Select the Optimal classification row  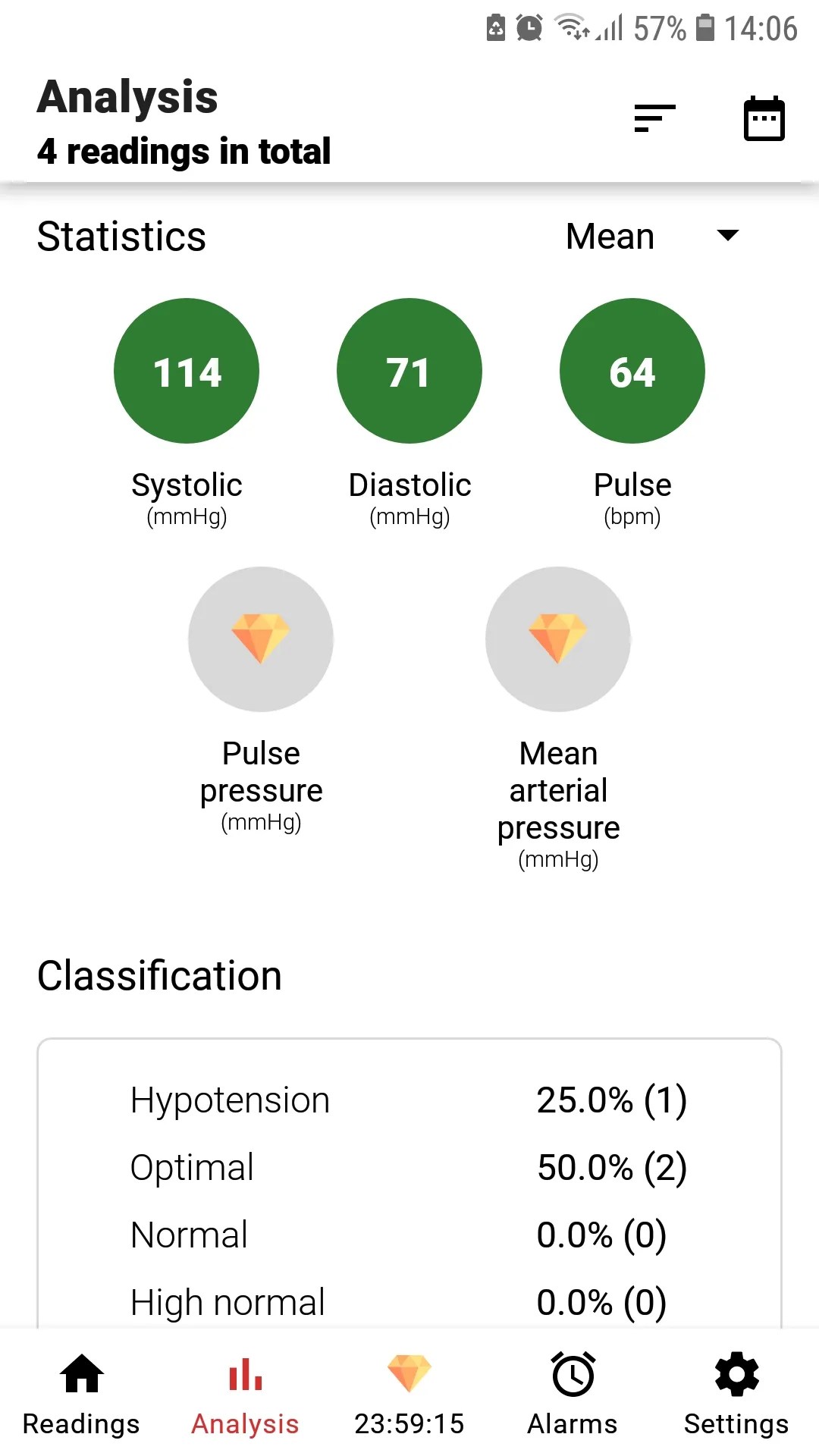(x=409, y=1166)
